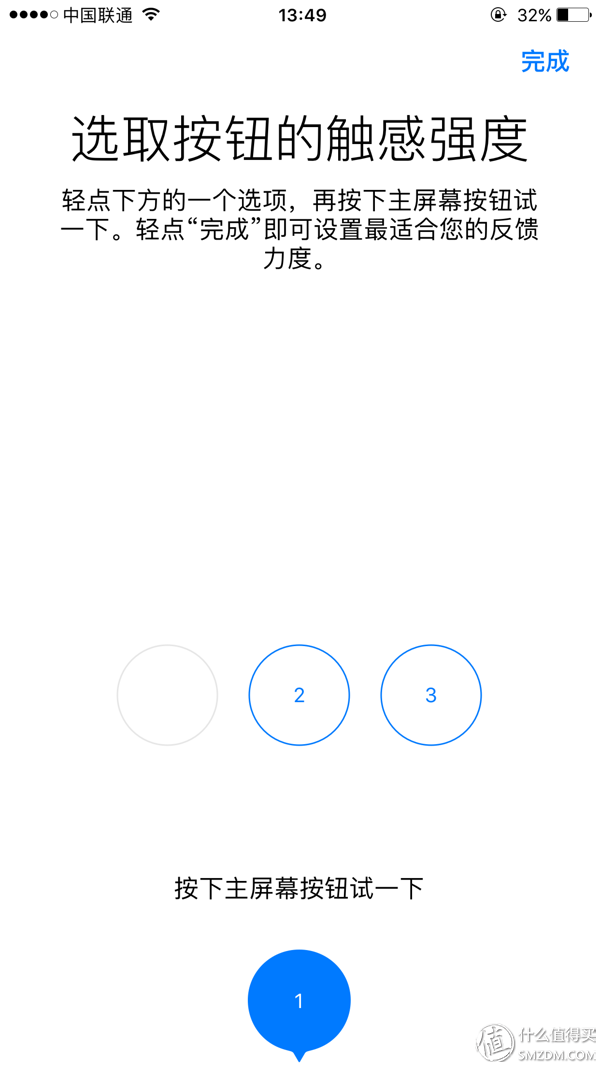Viewport: 600px width, 1067px height.
Task: Select haptic intensity option 2
Action: point(299,695)
